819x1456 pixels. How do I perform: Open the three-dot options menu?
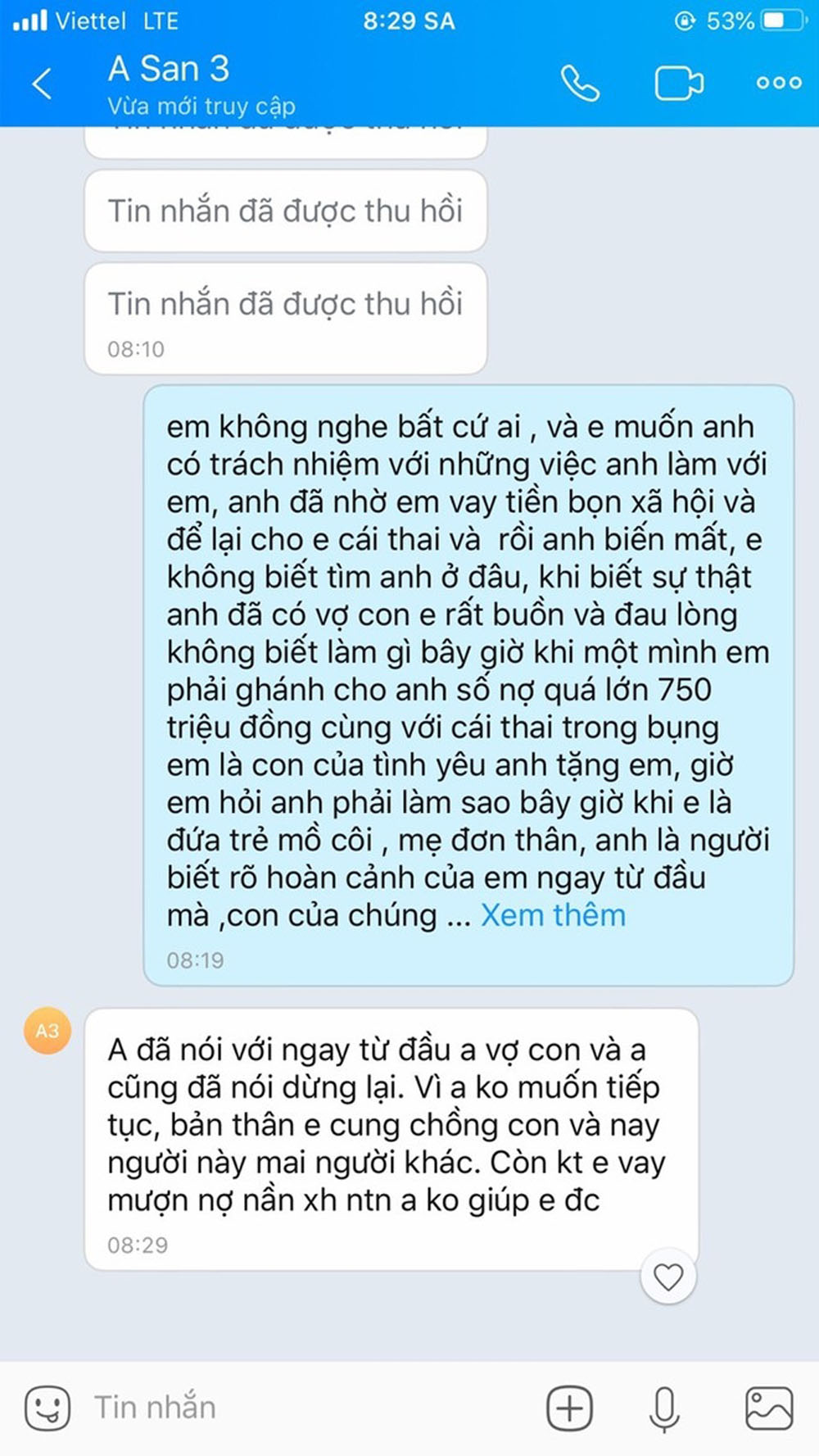[779, 83]
